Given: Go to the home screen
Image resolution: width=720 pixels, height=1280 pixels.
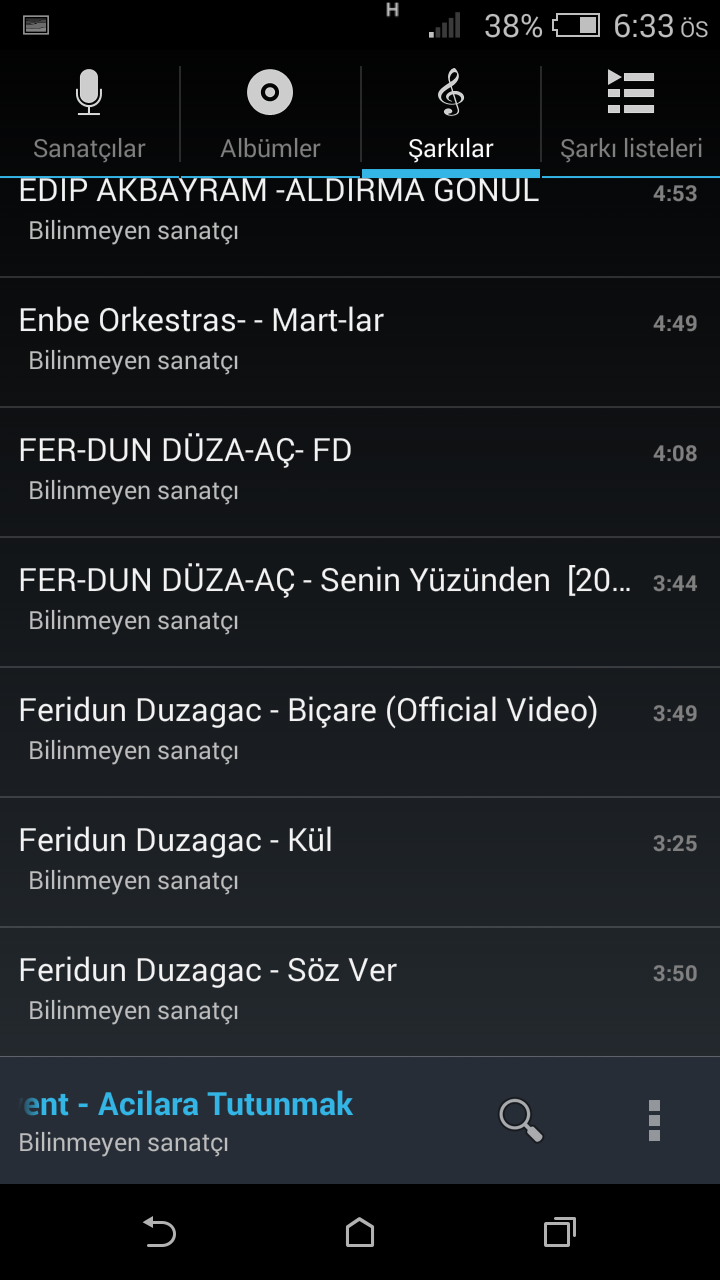Looking at the screenshot, I should click(x=360, y=1232).
